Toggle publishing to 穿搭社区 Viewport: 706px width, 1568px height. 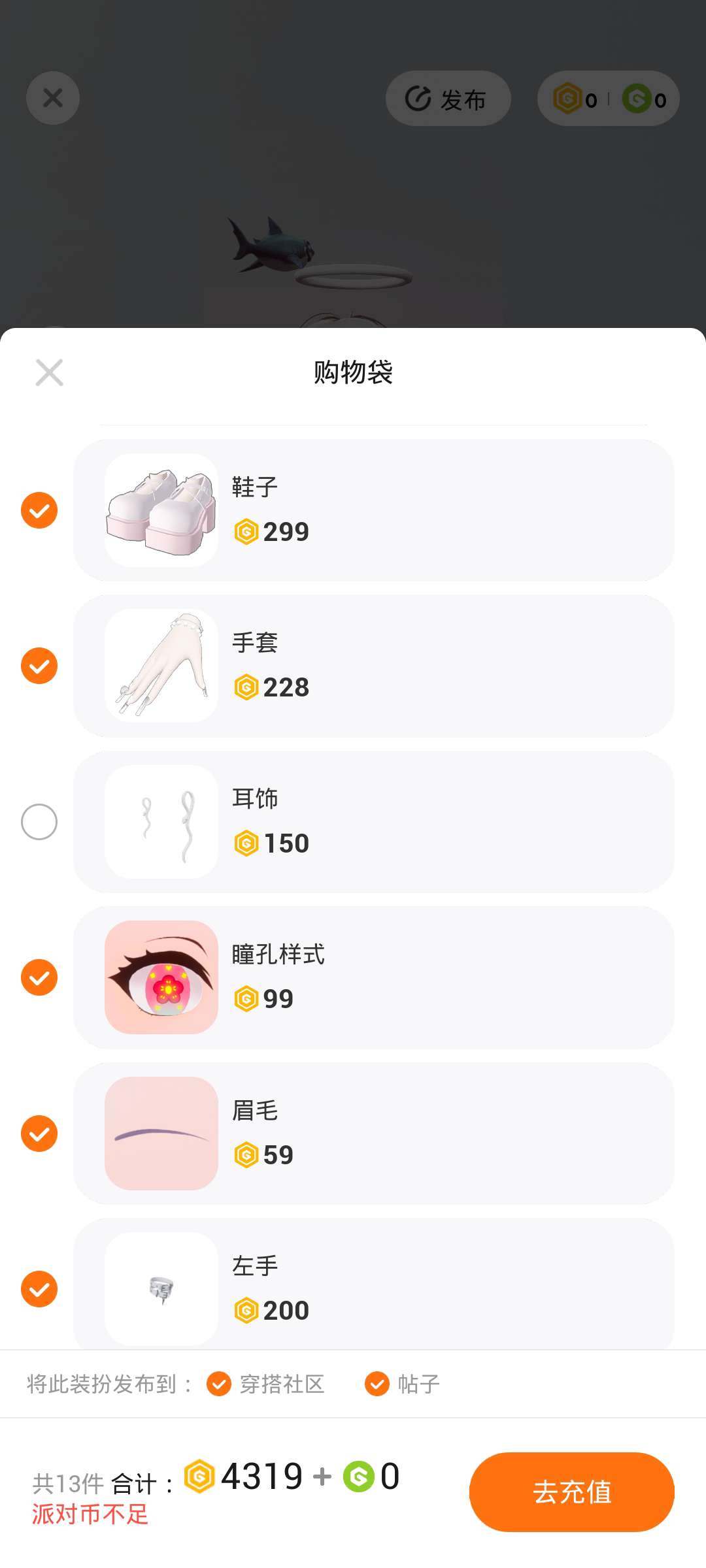[219, 1384]
